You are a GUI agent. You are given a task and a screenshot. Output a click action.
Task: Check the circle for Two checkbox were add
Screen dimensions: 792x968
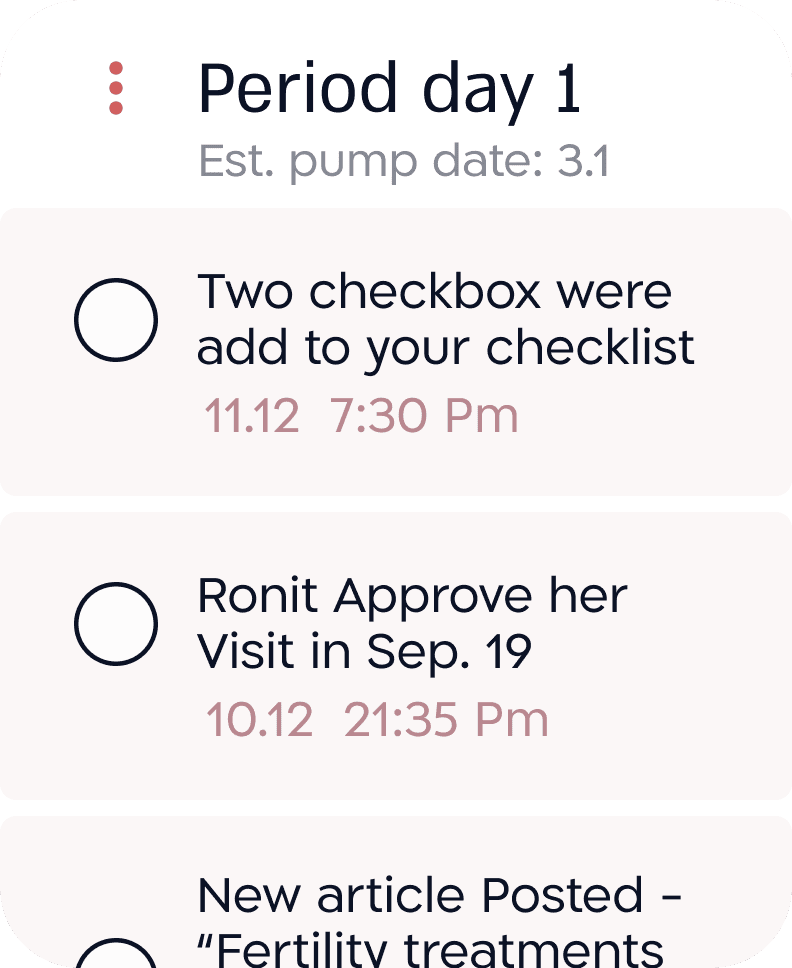pos(116,320)
